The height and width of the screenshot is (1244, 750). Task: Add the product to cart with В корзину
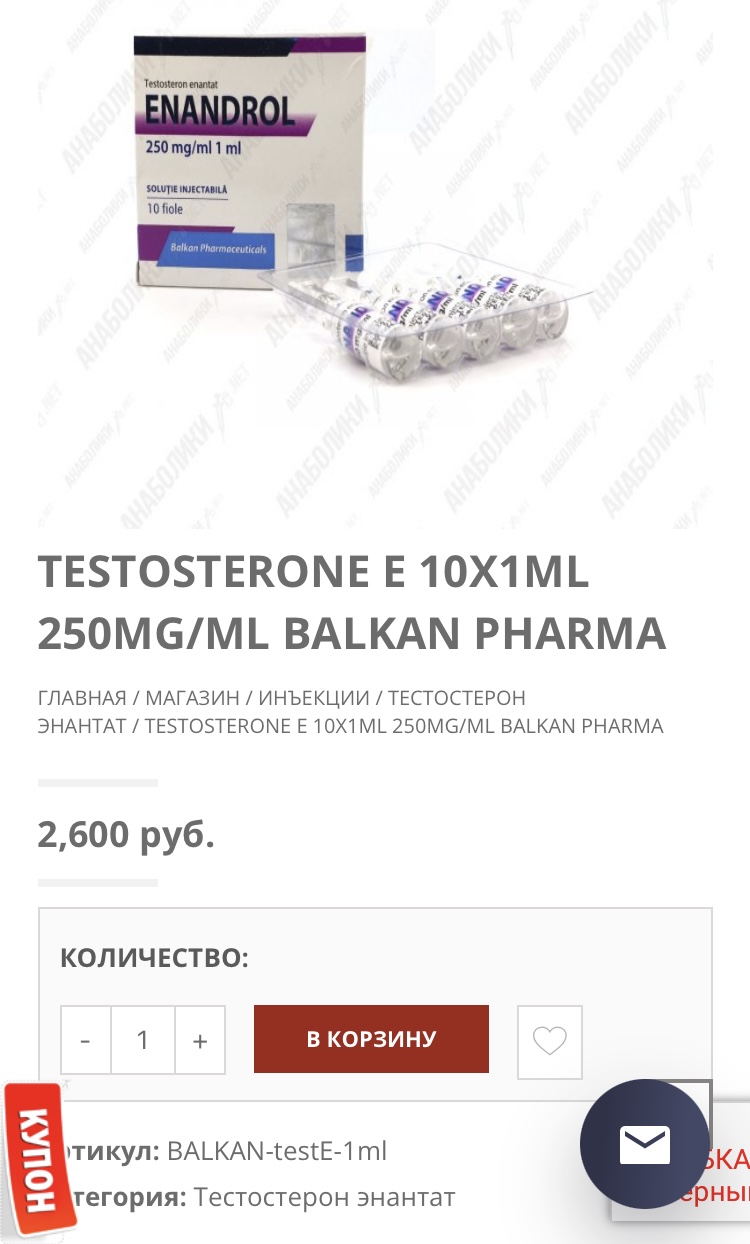coord(371,1039)
